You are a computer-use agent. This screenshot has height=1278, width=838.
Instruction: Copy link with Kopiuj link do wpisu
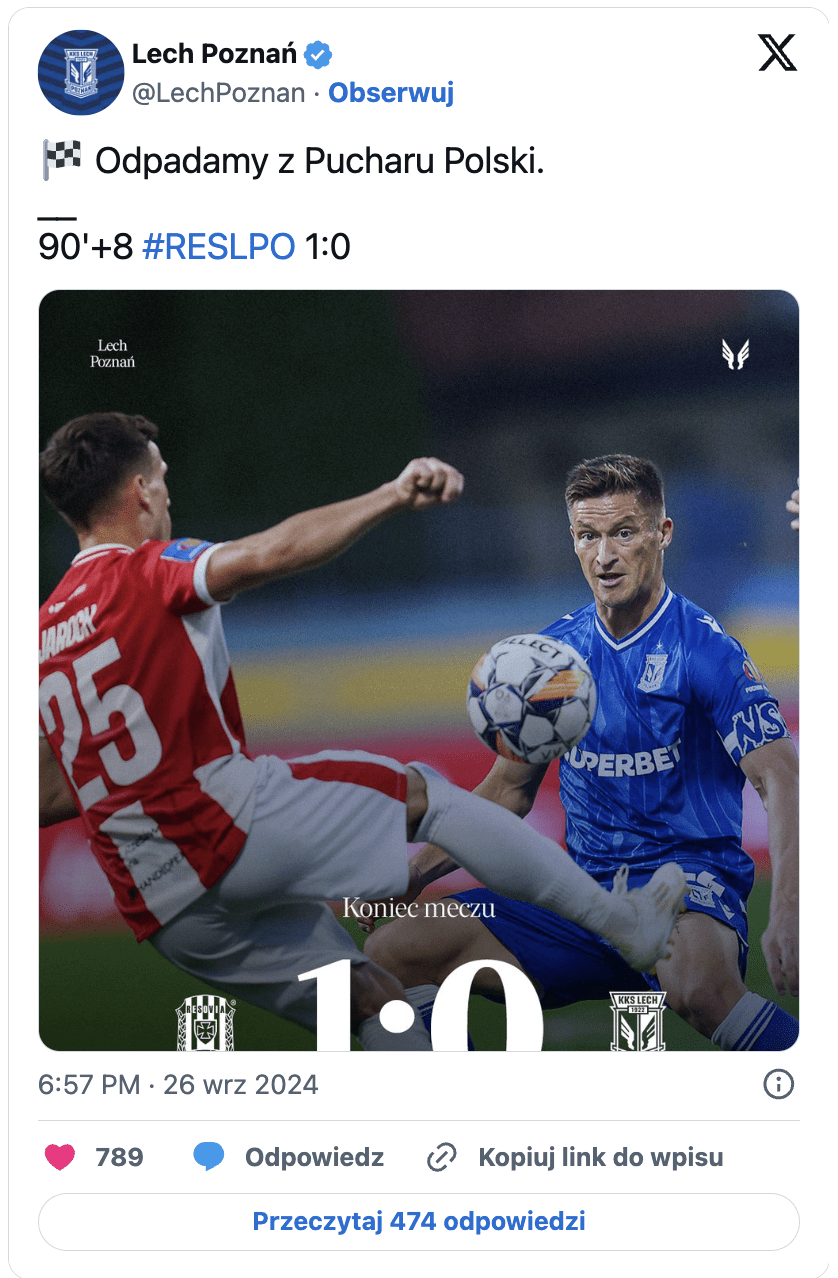pos(575,1157)
